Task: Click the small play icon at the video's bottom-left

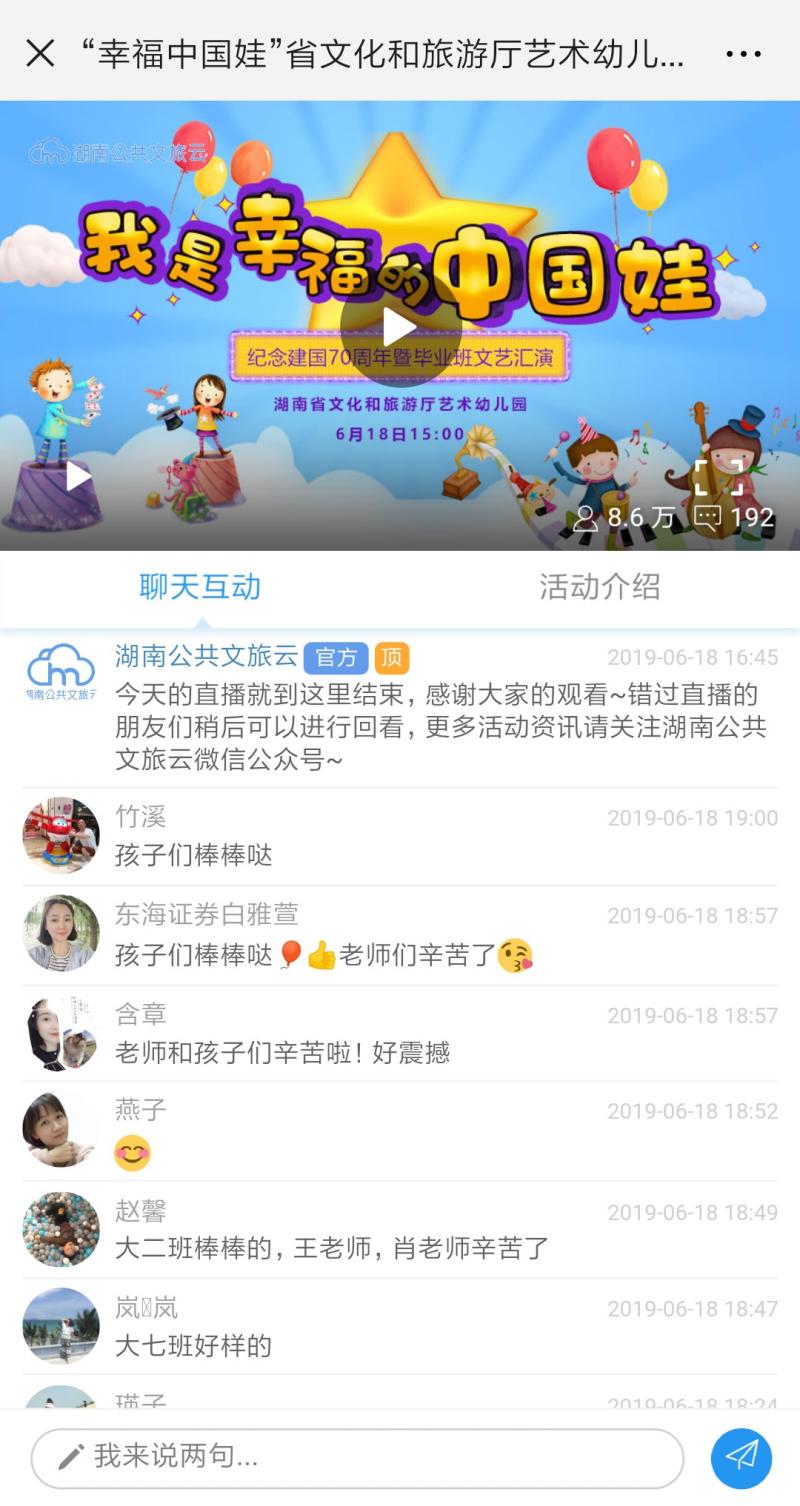Action: pos(78,477)
